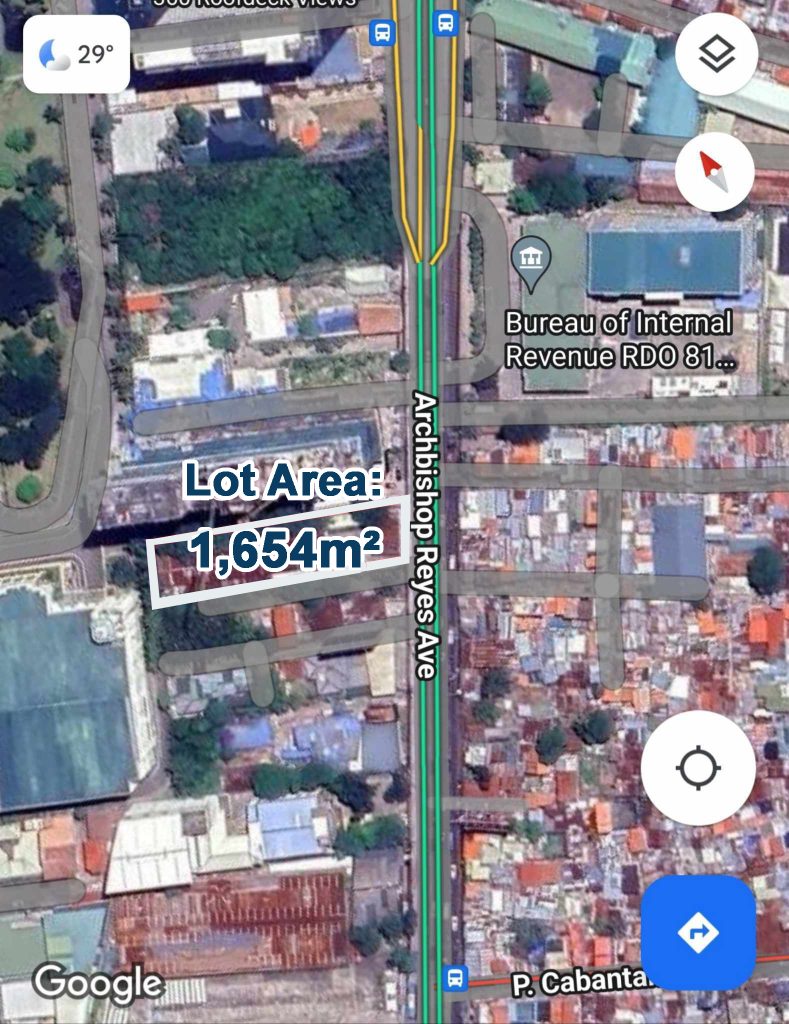Tap the bus stop near P. Cabantan

[x=455, y=976]
